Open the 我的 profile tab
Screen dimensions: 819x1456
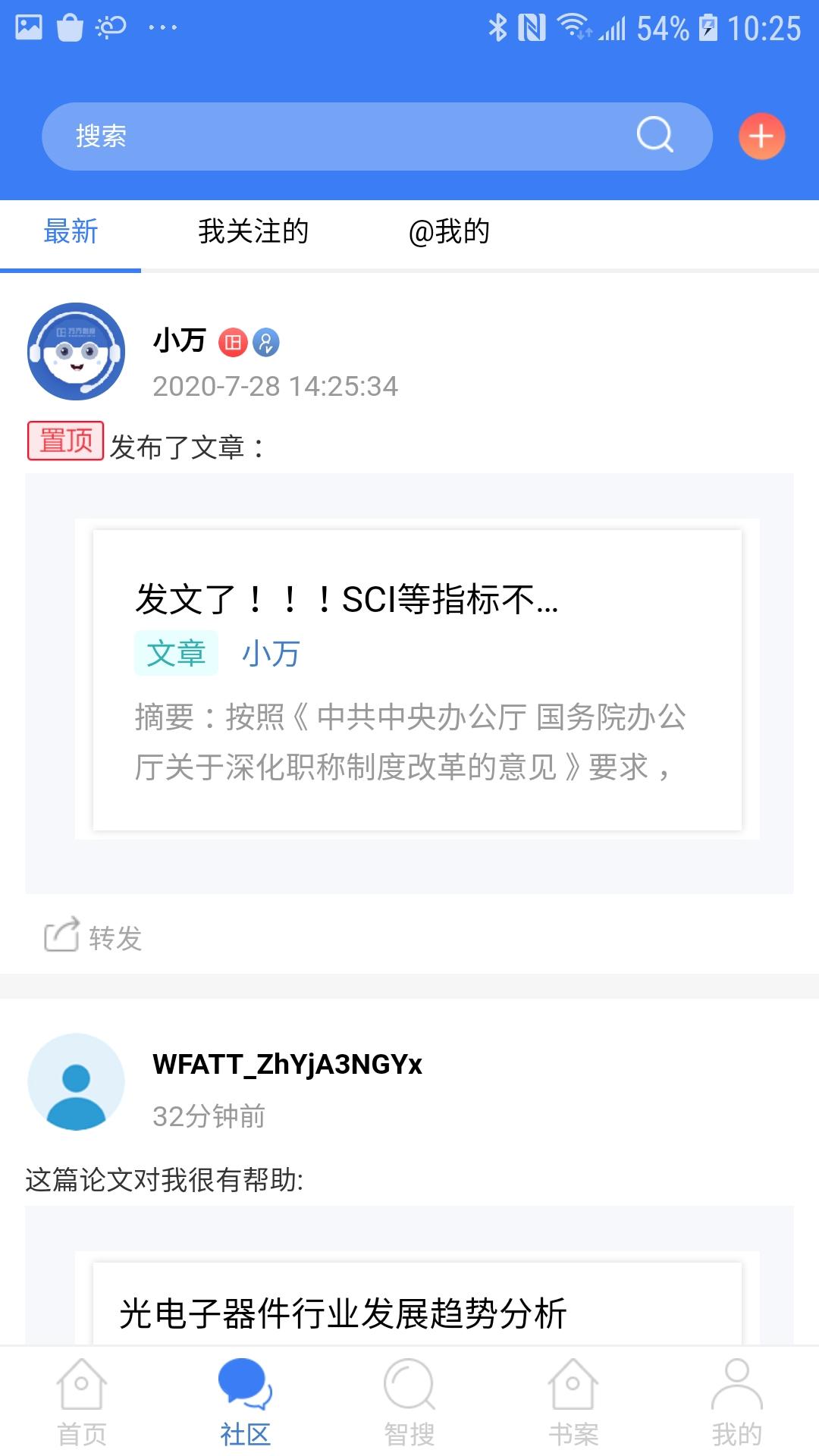[x=736, y=1403]
